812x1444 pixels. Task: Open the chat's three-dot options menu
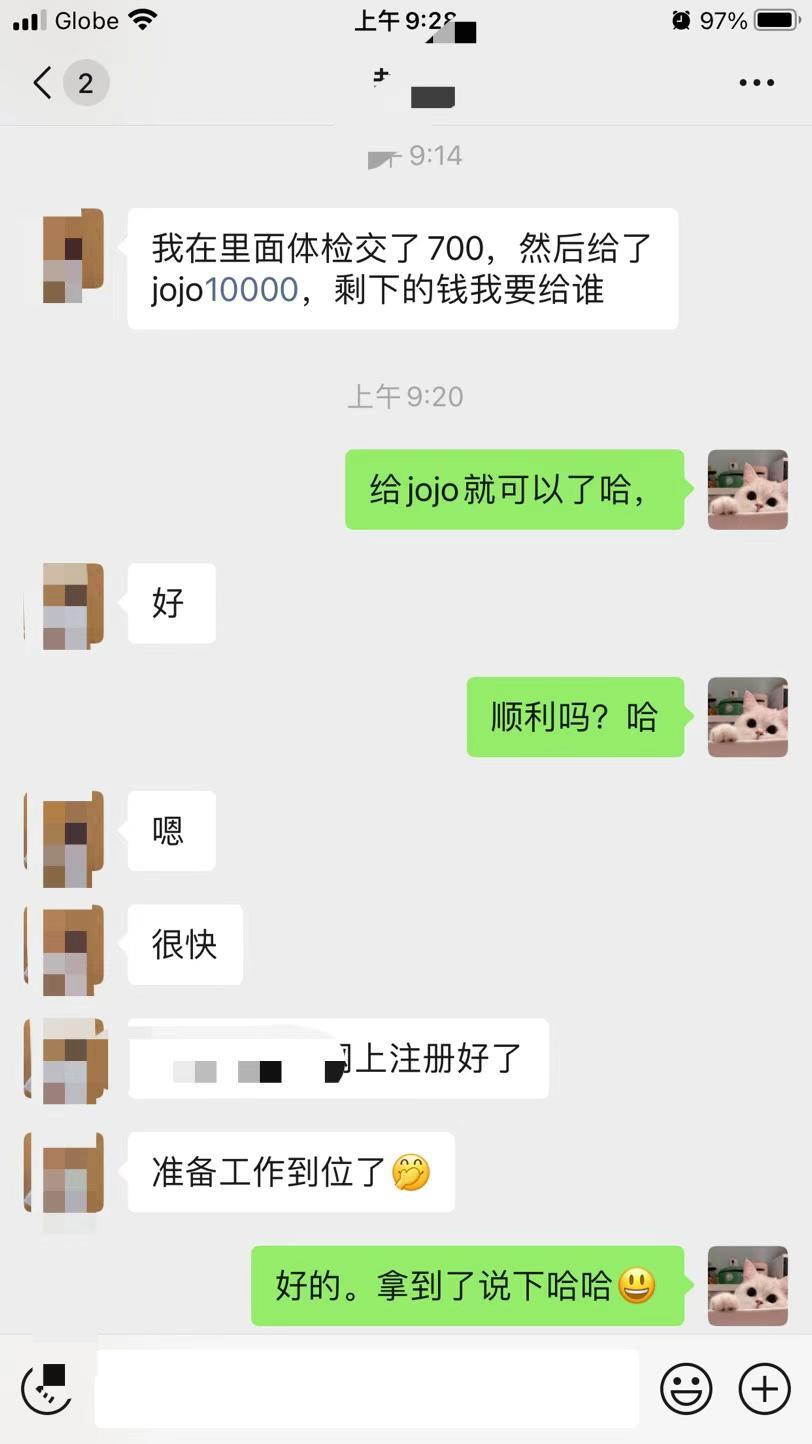pyautogui.click(x=756, y=82)
